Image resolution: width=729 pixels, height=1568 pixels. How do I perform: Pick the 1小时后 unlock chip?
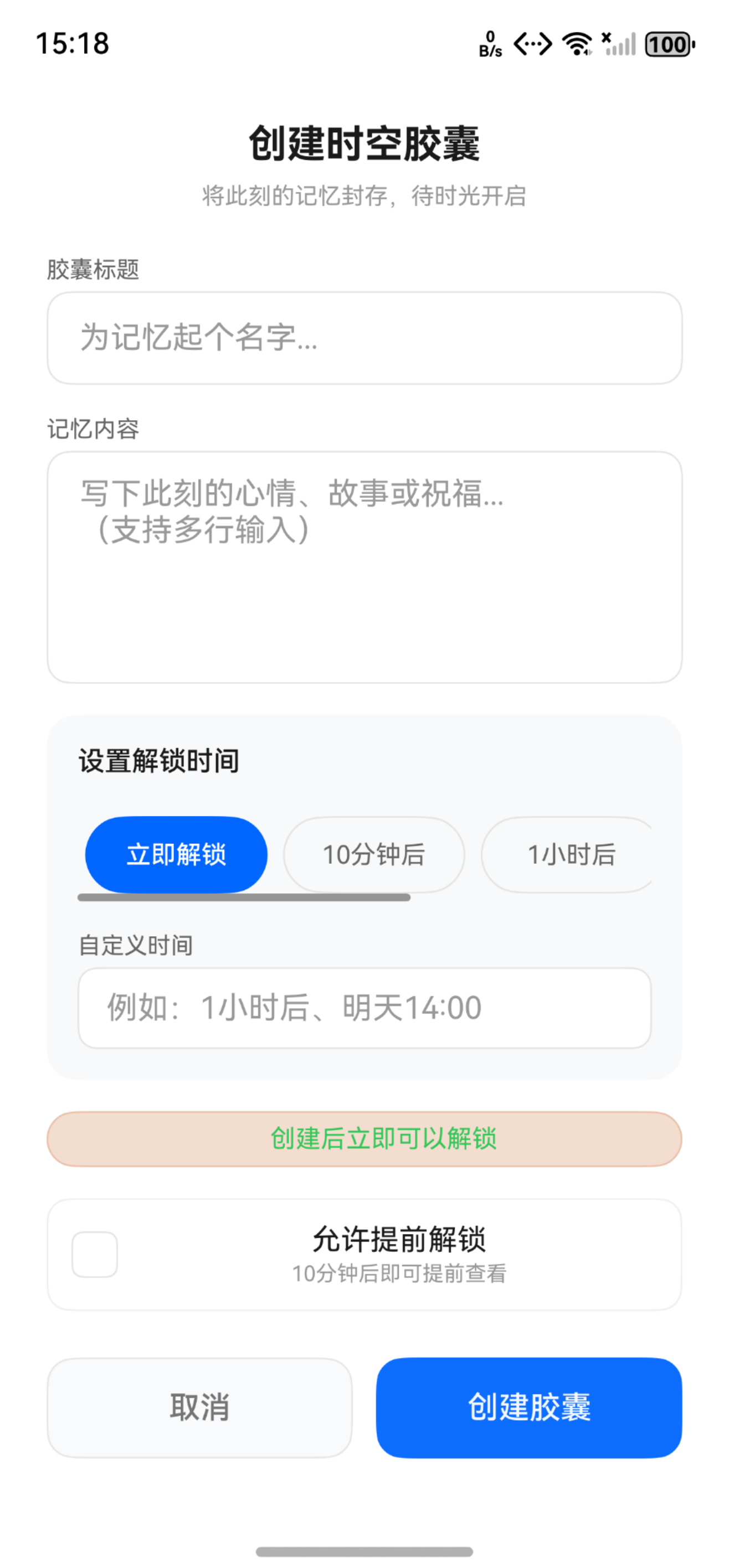click(x=569, y=854)
